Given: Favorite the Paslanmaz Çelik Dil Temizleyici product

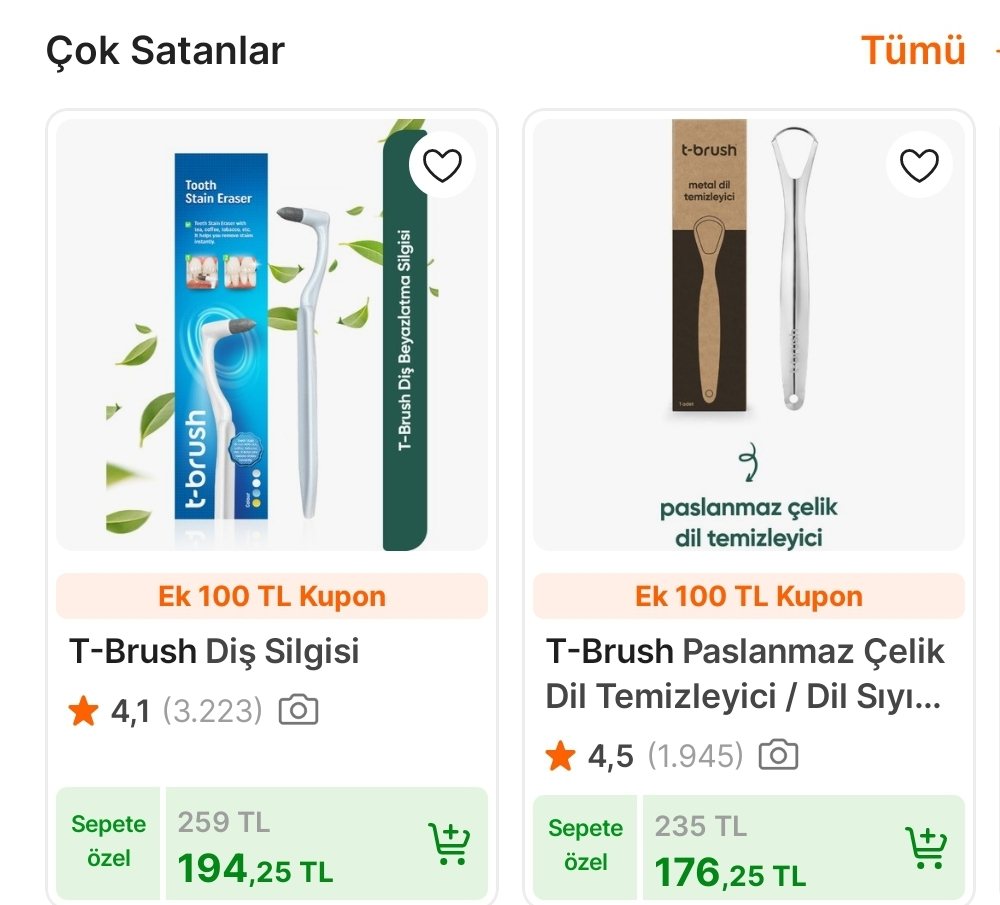Looking at the screenshot, I should pos(919,165).
